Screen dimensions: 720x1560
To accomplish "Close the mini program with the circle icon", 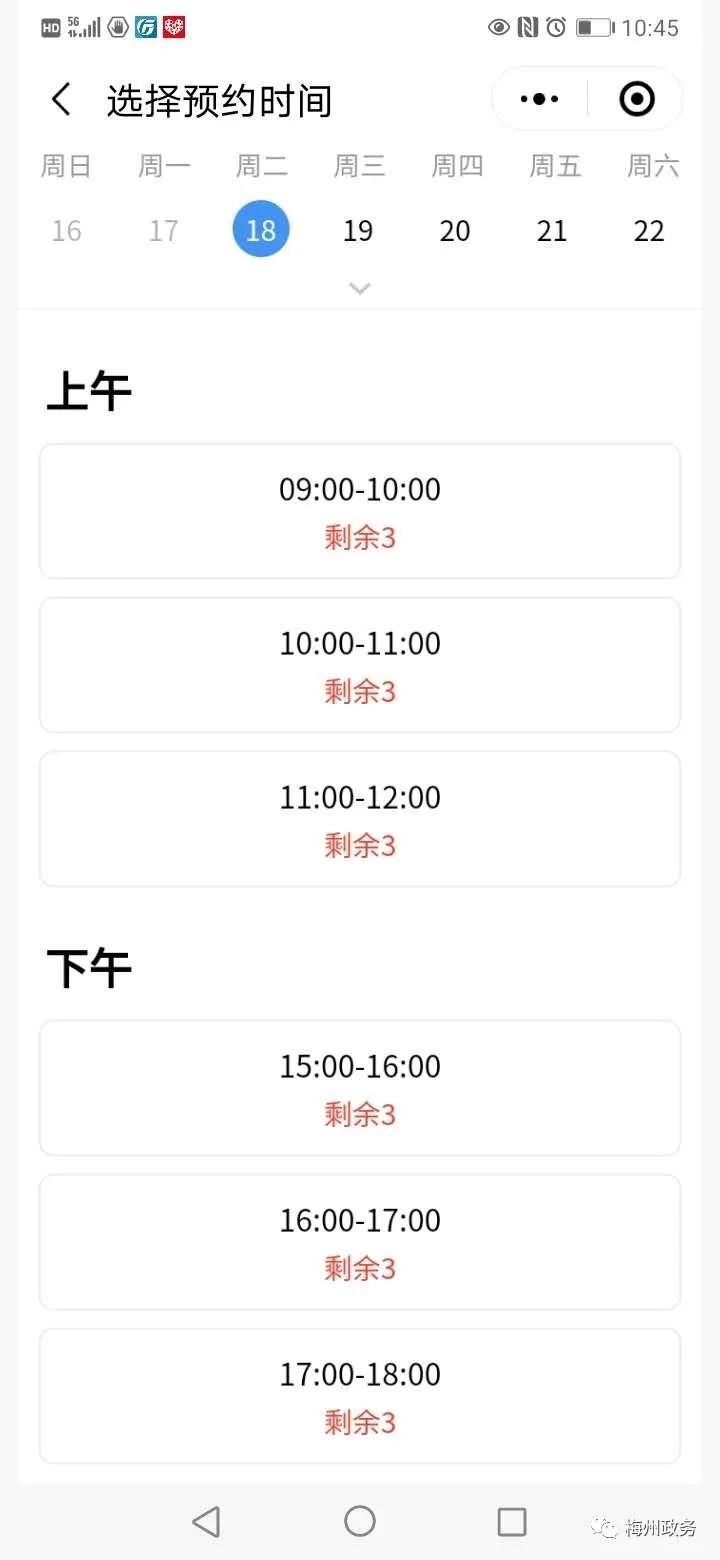I will (637, 99).
